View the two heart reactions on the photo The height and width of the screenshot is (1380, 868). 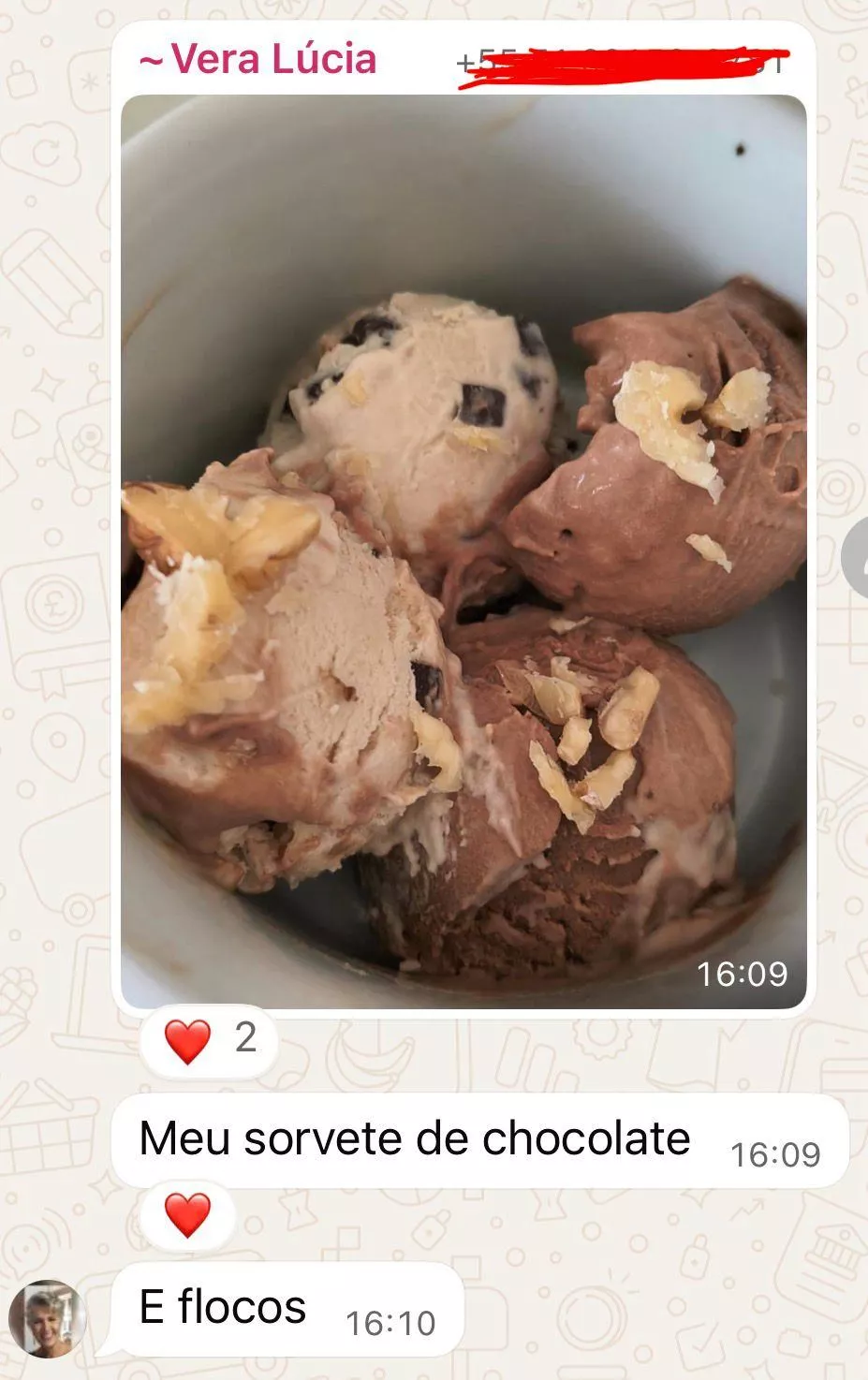tap(209, 1039)
